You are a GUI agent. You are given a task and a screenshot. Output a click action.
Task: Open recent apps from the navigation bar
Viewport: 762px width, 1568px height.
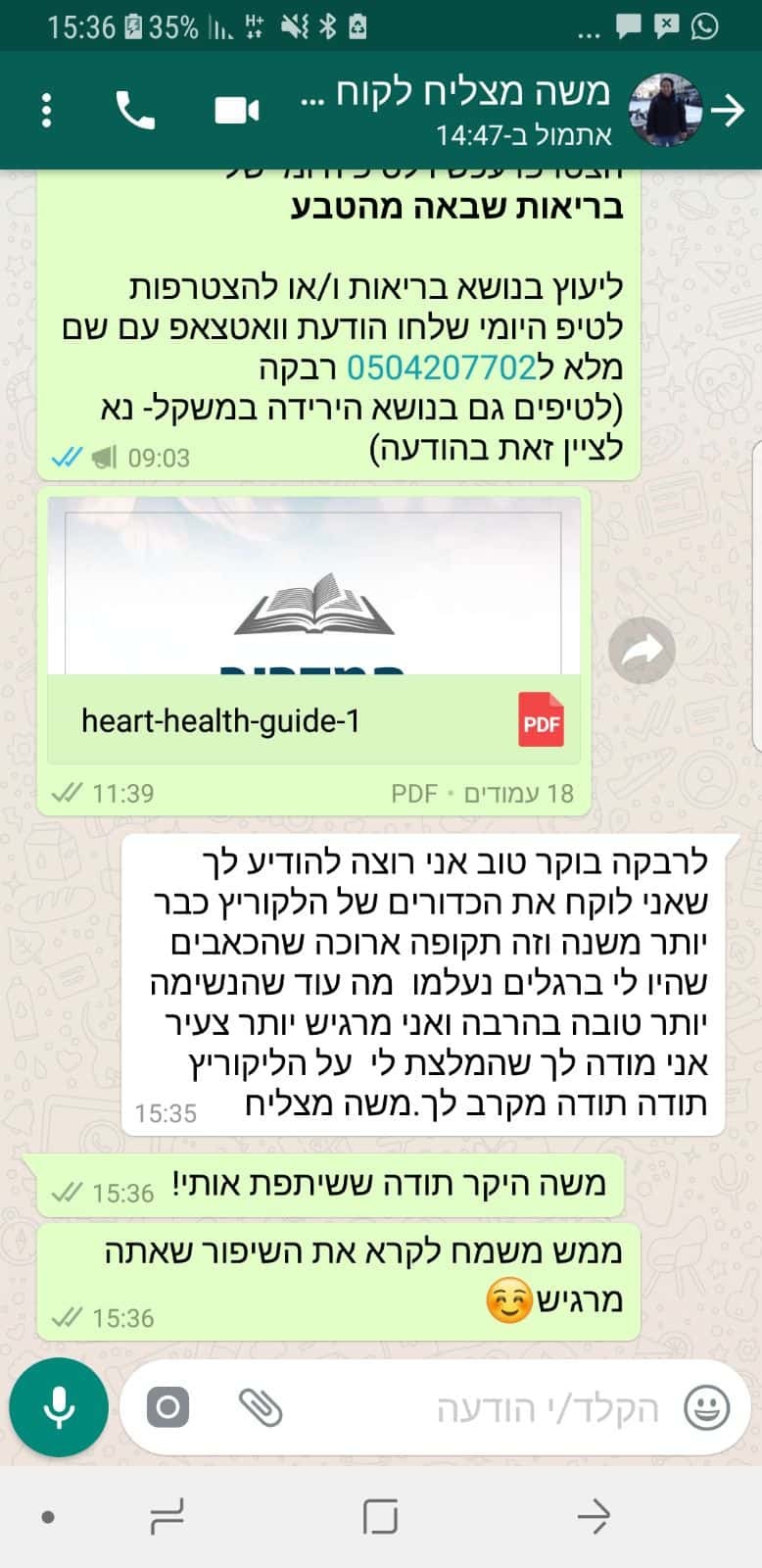[x=167, y=1518]
